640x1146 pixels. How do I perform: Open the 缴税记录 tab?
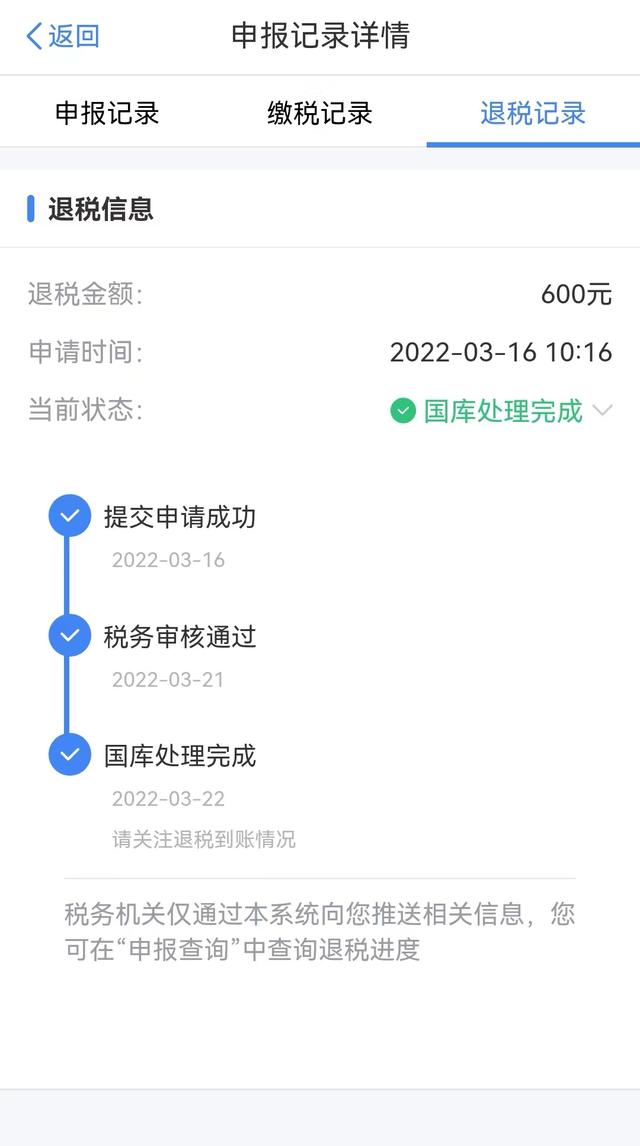(320, 113)
